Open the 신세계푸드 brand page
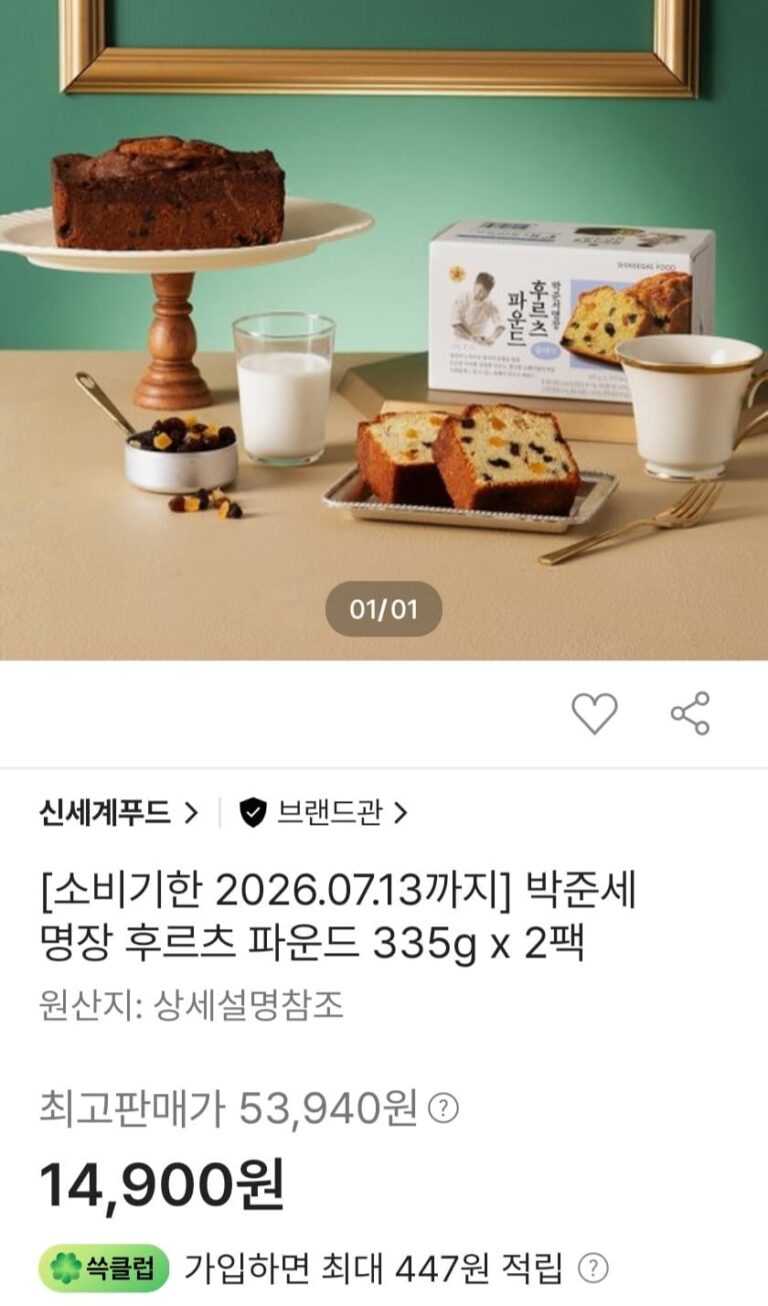Image resolution: width=768 pixels, height=1306 pixels. tap(118, 813)
